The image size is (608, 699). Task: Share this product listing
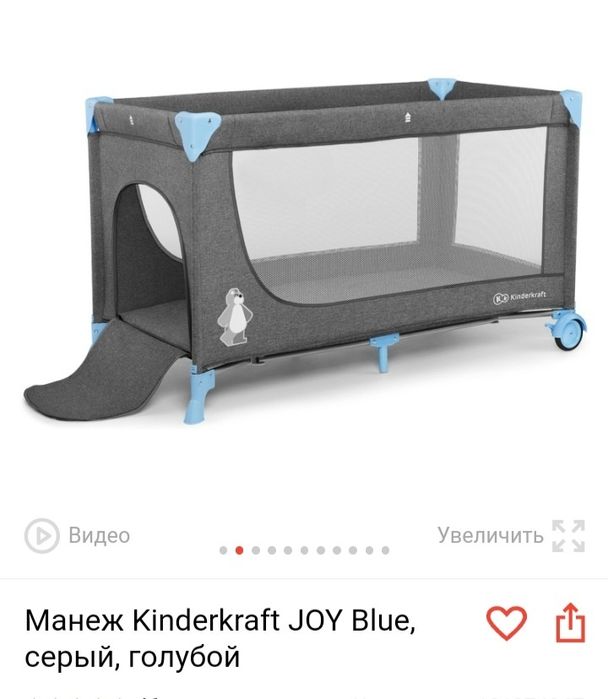pos(569,623)
